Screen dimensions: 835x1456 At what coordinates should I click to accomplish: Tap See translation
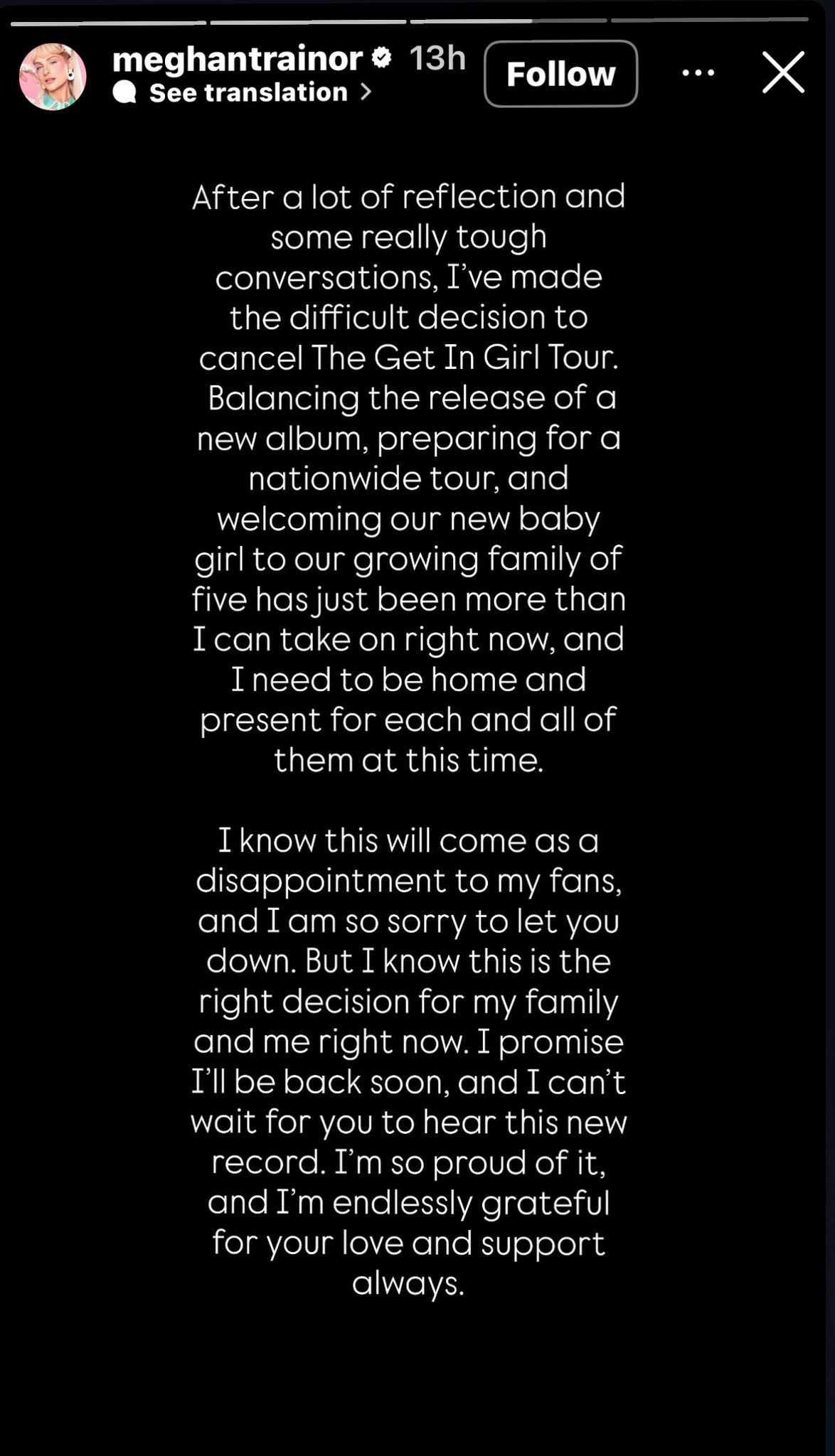(248, 92)
